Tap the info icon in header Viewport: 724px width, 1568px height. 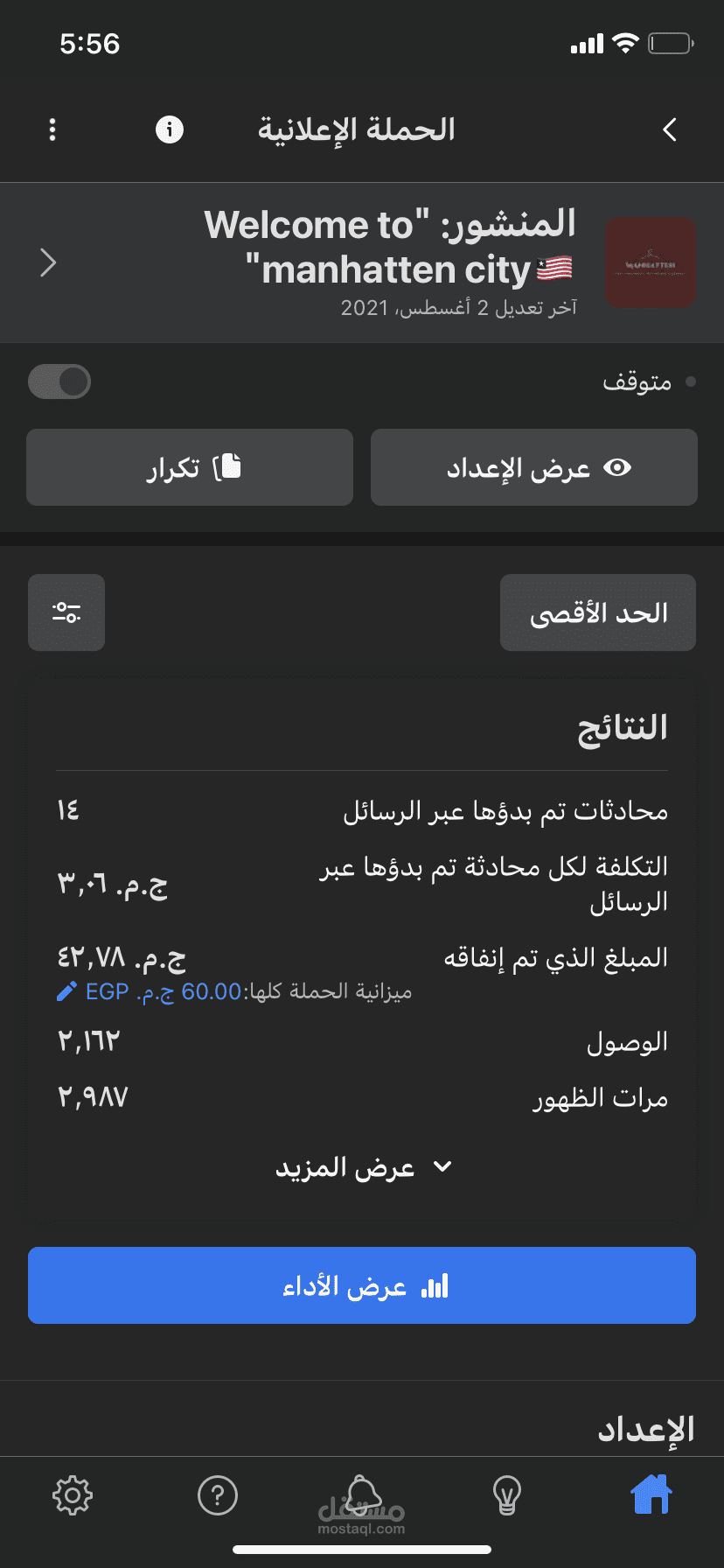[169, 129]
